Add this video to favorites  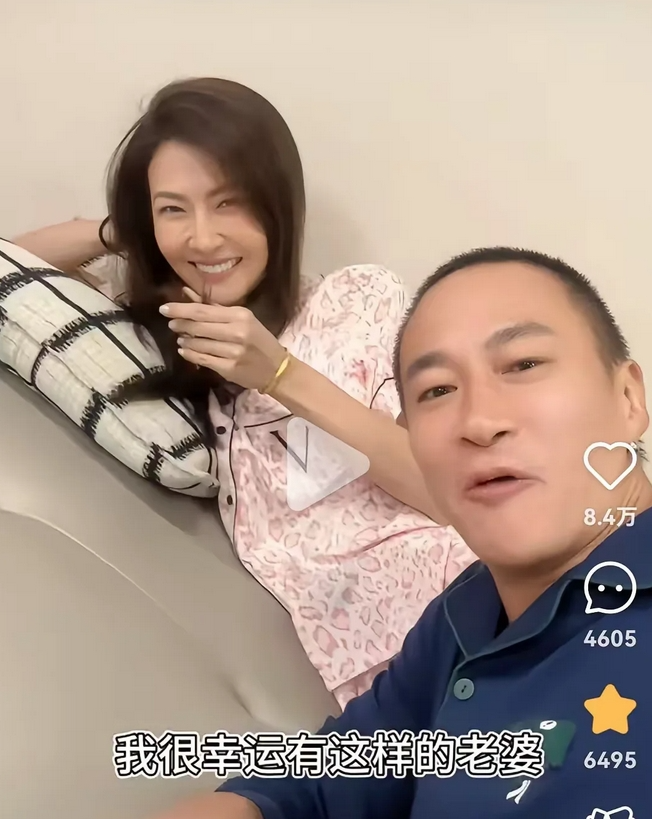609,709
